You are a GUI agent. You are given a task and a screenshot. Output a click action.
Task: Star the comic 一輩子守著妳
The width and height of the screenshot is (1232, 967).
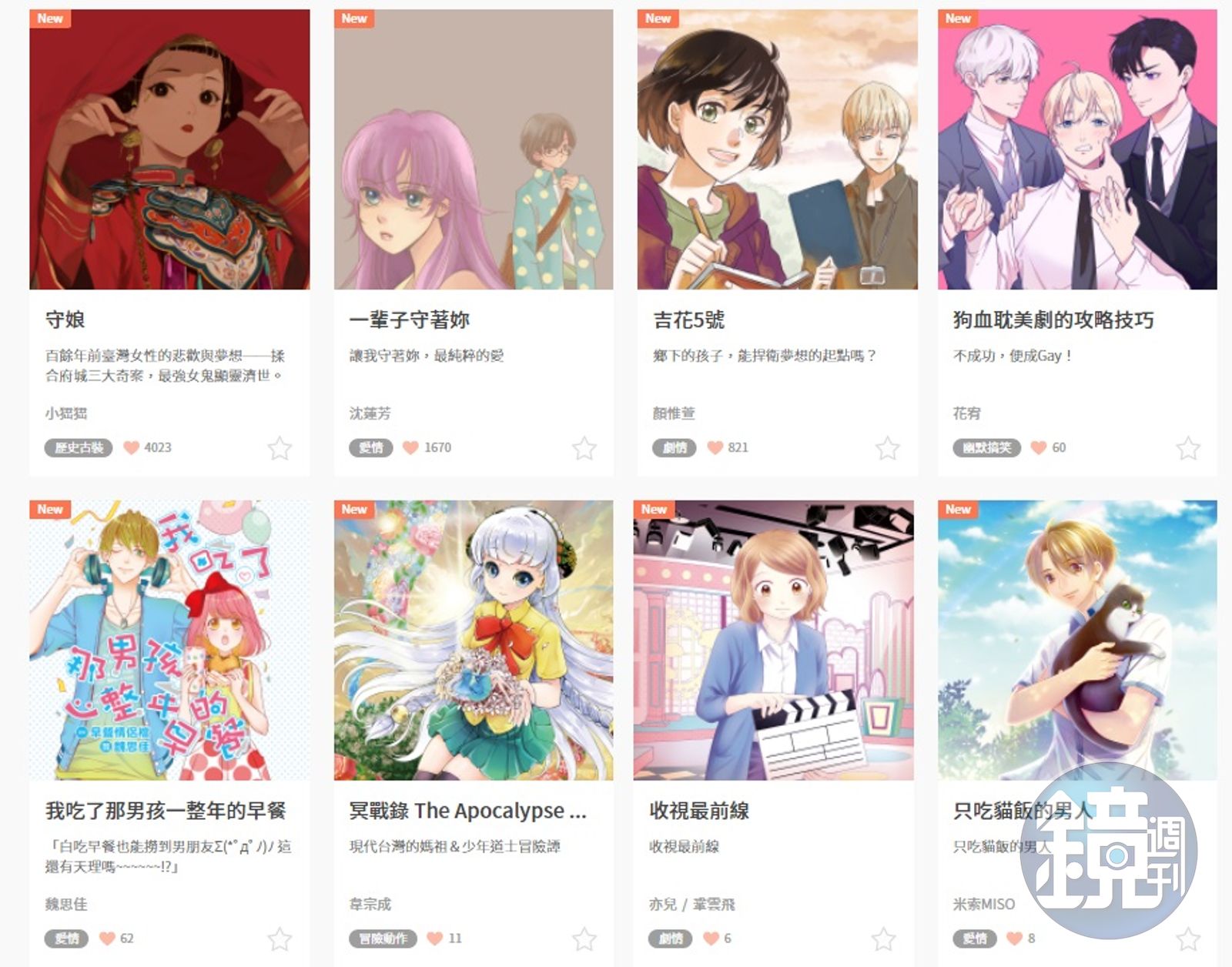pos(584,448)
